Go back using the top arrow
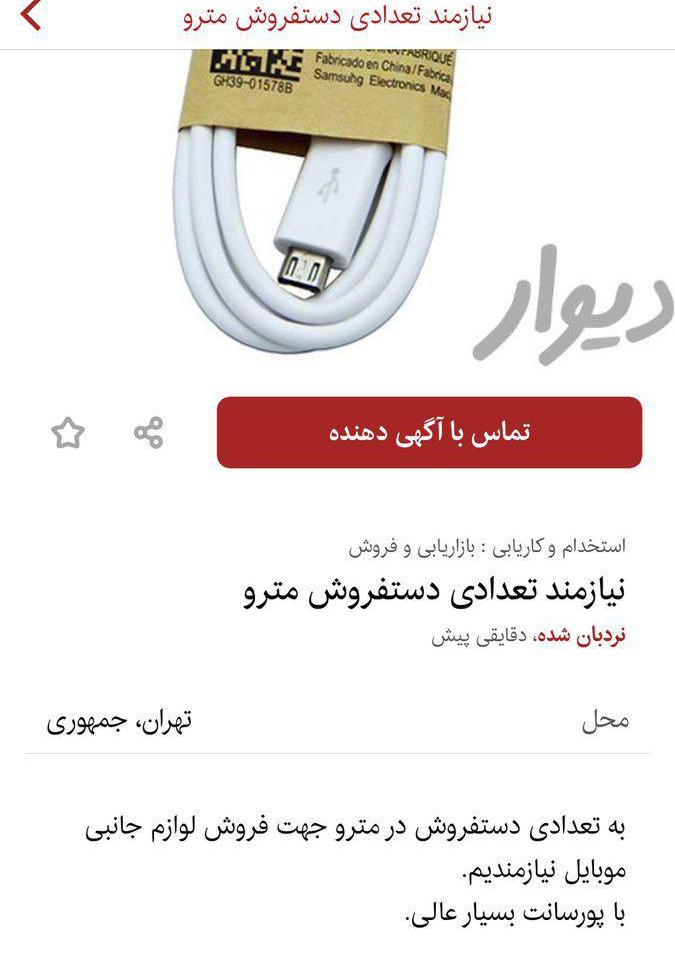 point(32,17)
